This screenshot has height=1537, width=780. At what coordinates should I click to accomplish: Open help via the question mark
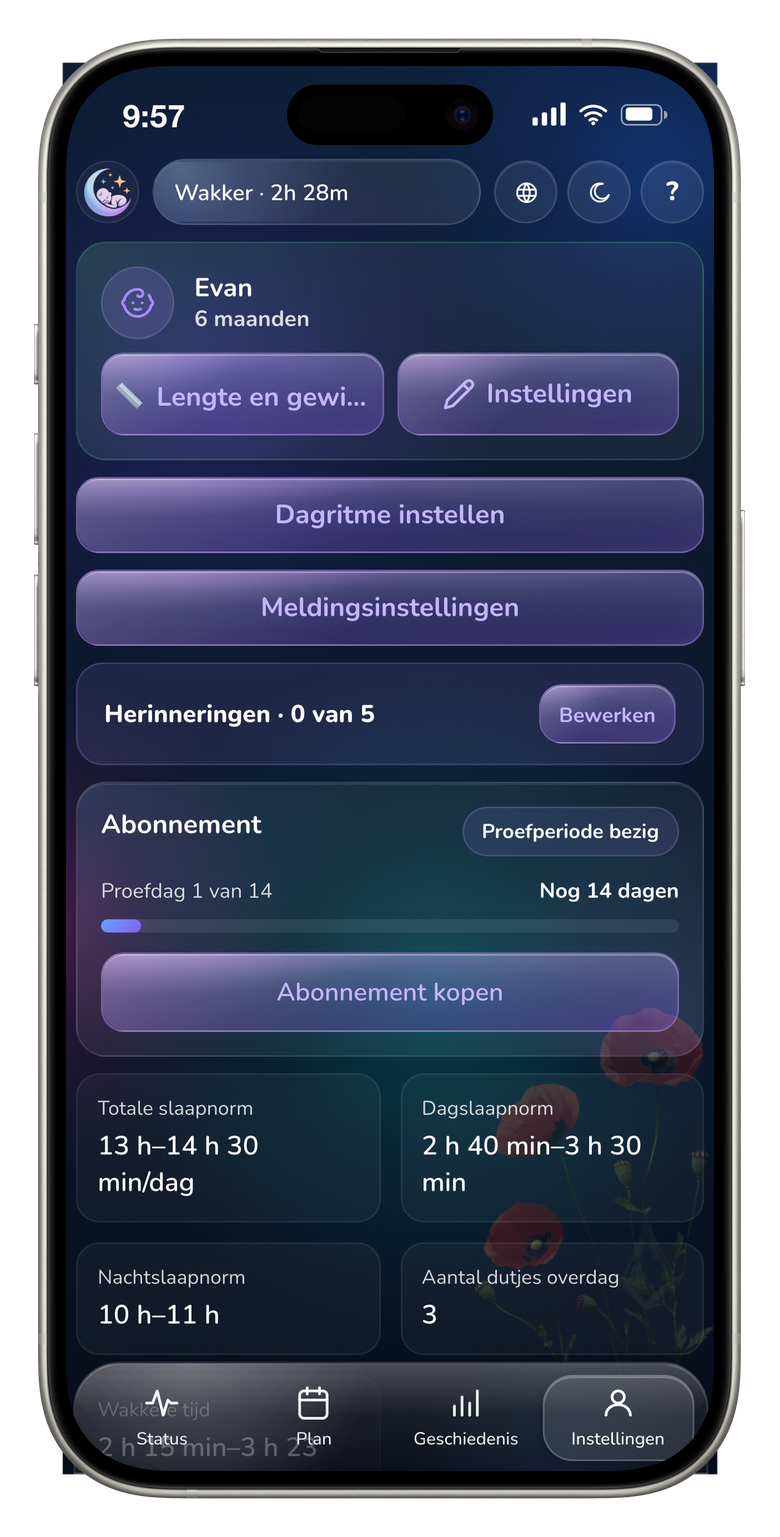pyautogui.click(x=672, y=192)
